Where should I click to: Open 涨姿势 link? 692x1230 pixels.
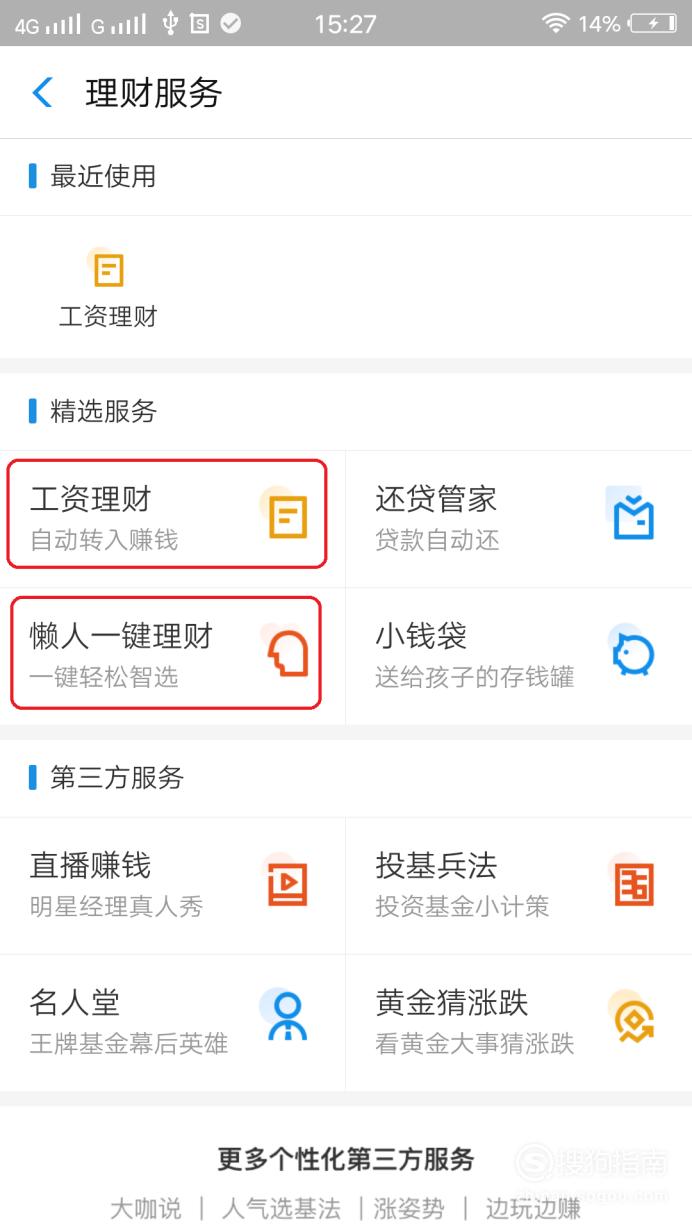pos(409,1208)
